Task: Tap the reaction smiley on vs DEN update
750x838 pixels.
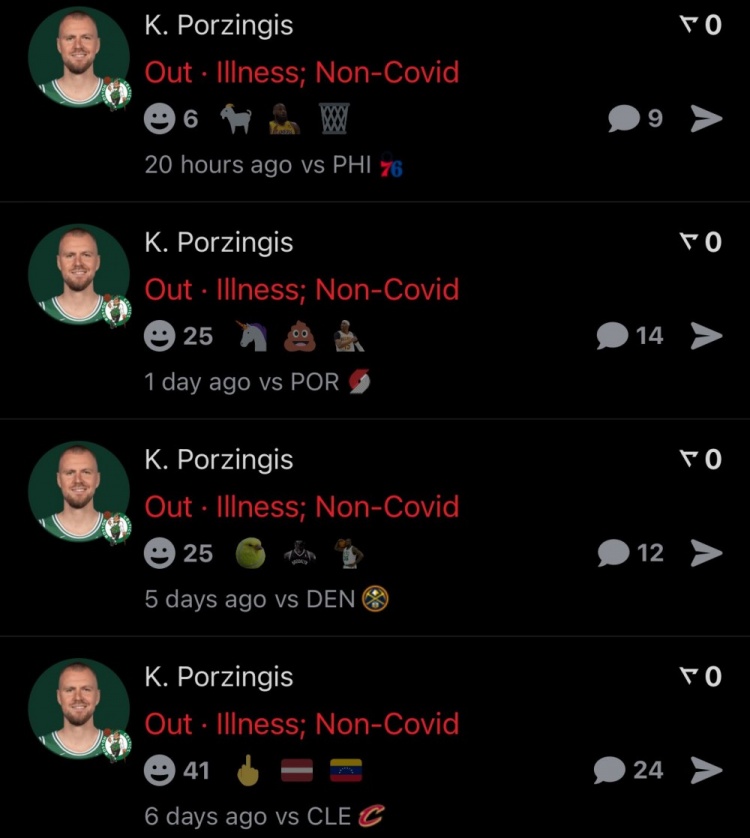Action: (x=159, y=554)
